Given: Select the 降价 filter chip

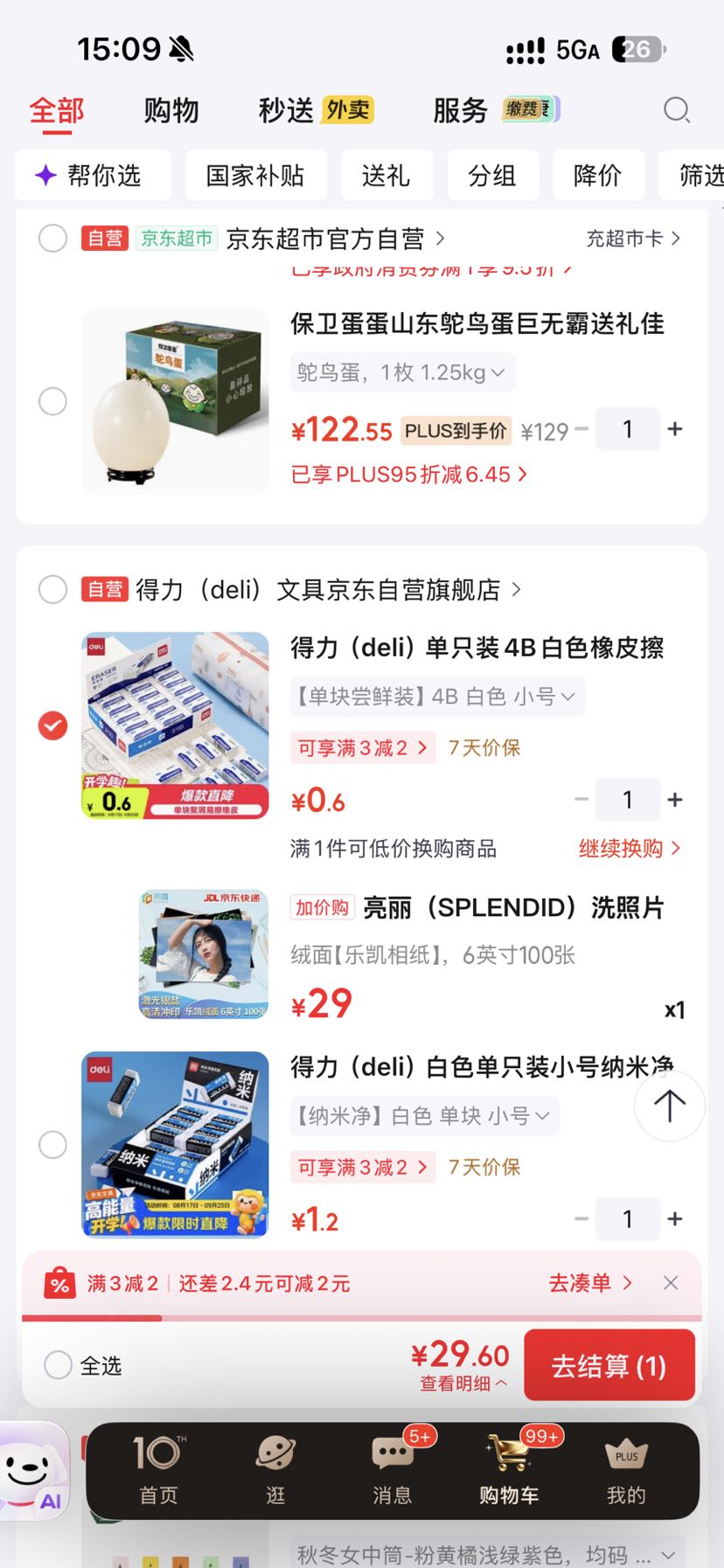Looking at the screenshot, I should pyautogui.click(x=598, y=176).
